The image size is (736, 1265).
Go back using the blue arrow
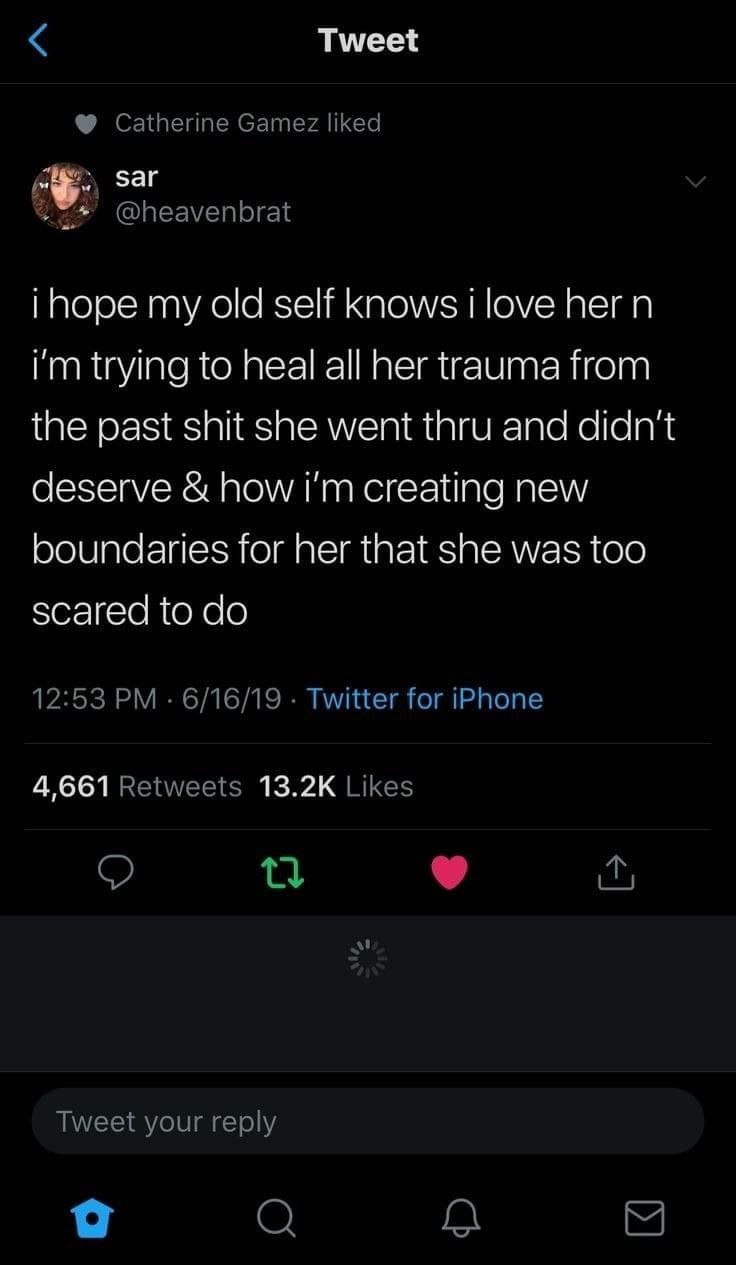click(37, 41)
